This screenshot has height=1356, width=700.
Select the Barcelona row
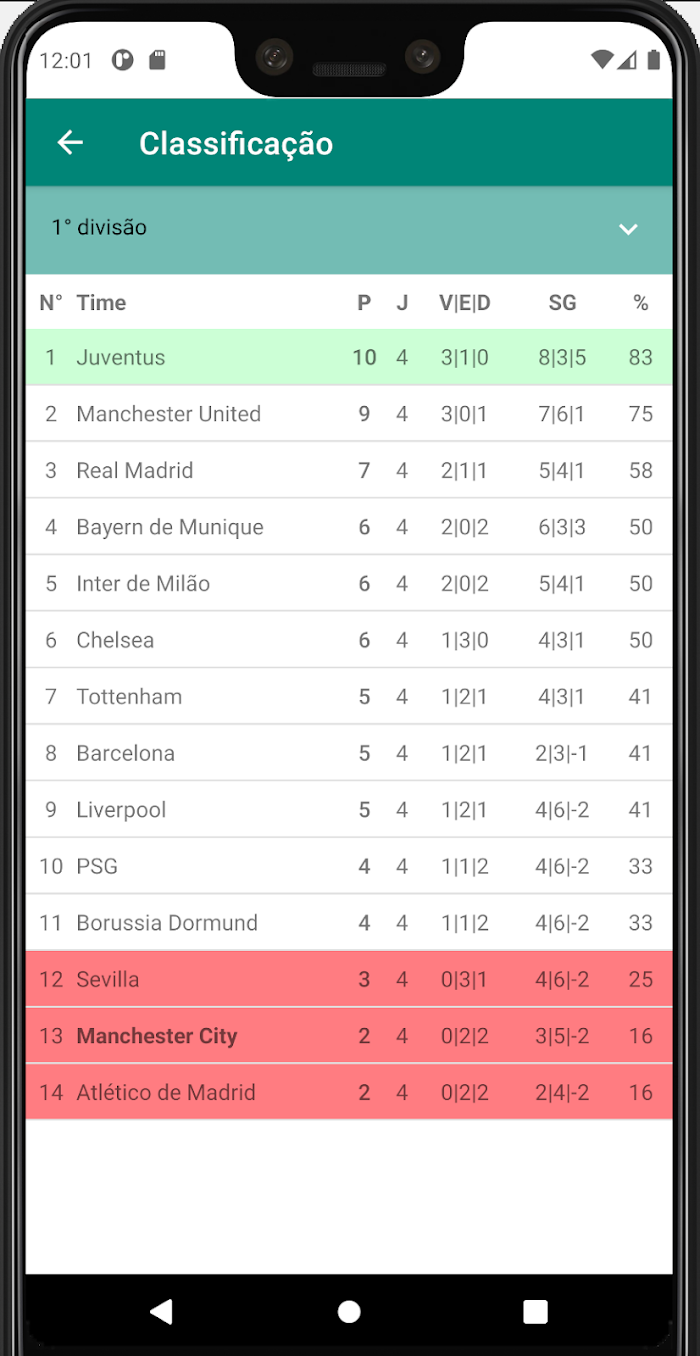coord(349,753)
